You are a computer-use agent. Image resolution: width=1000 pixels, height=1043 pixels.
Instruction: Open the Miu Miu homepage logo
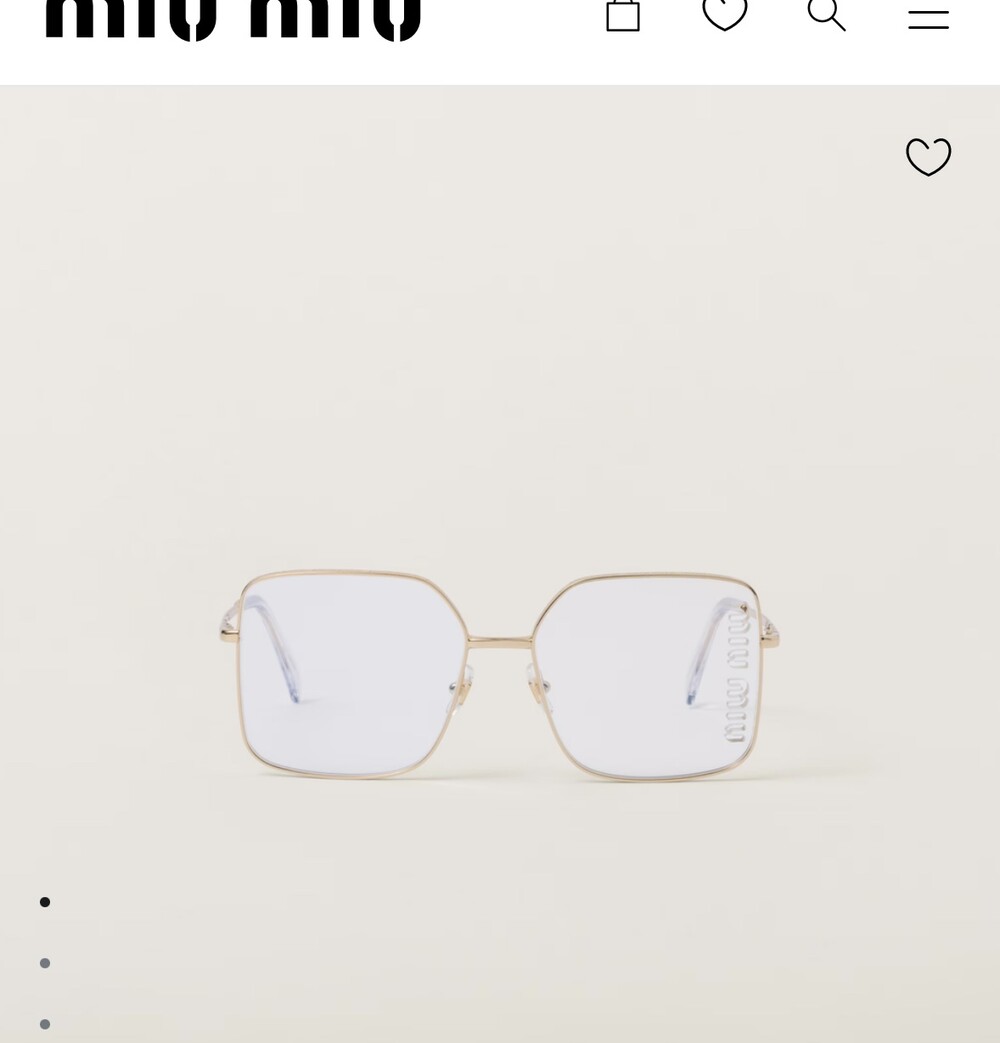pos(233,18)
